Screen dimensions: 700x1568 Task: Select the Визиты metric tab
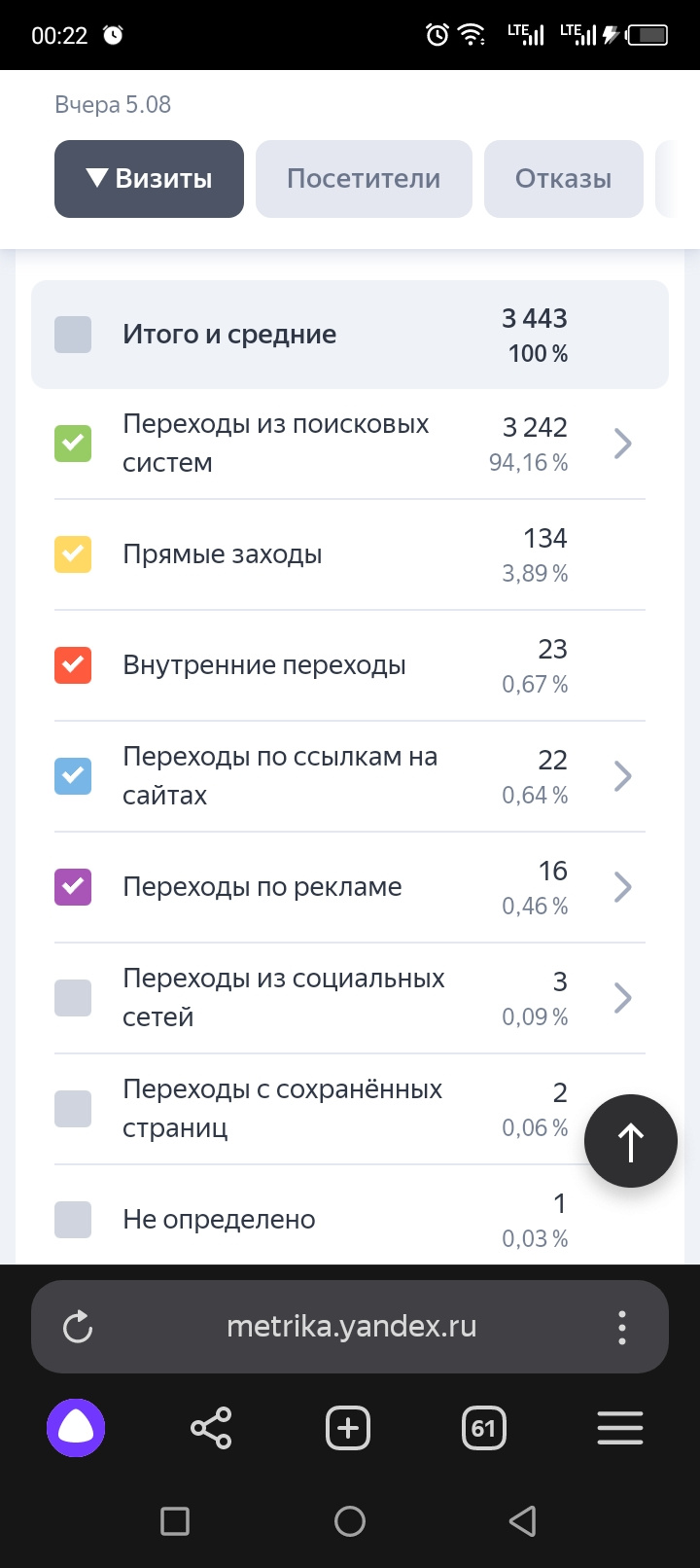(x=149, y=179)
